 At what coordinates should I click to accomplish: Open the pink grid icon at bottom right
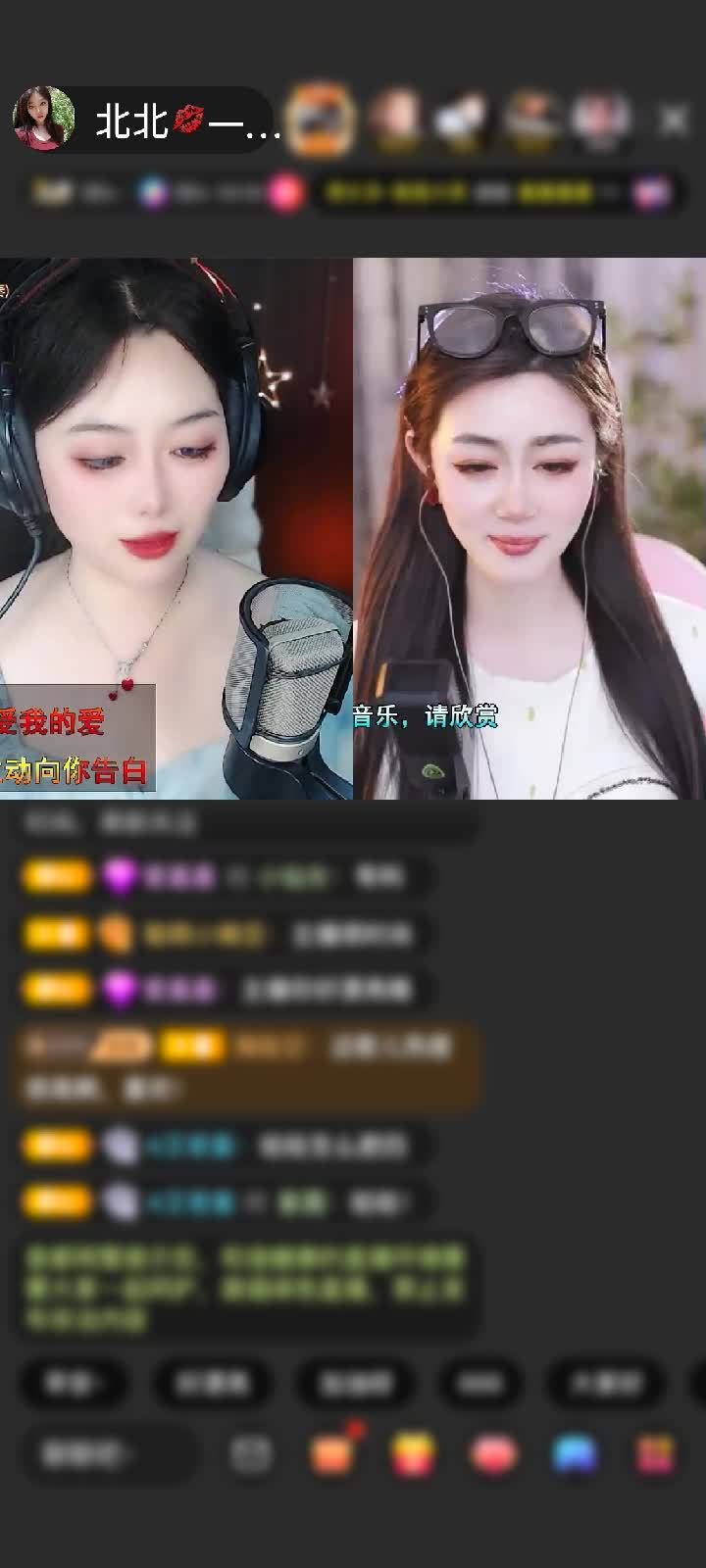(x=655, y=1454)
